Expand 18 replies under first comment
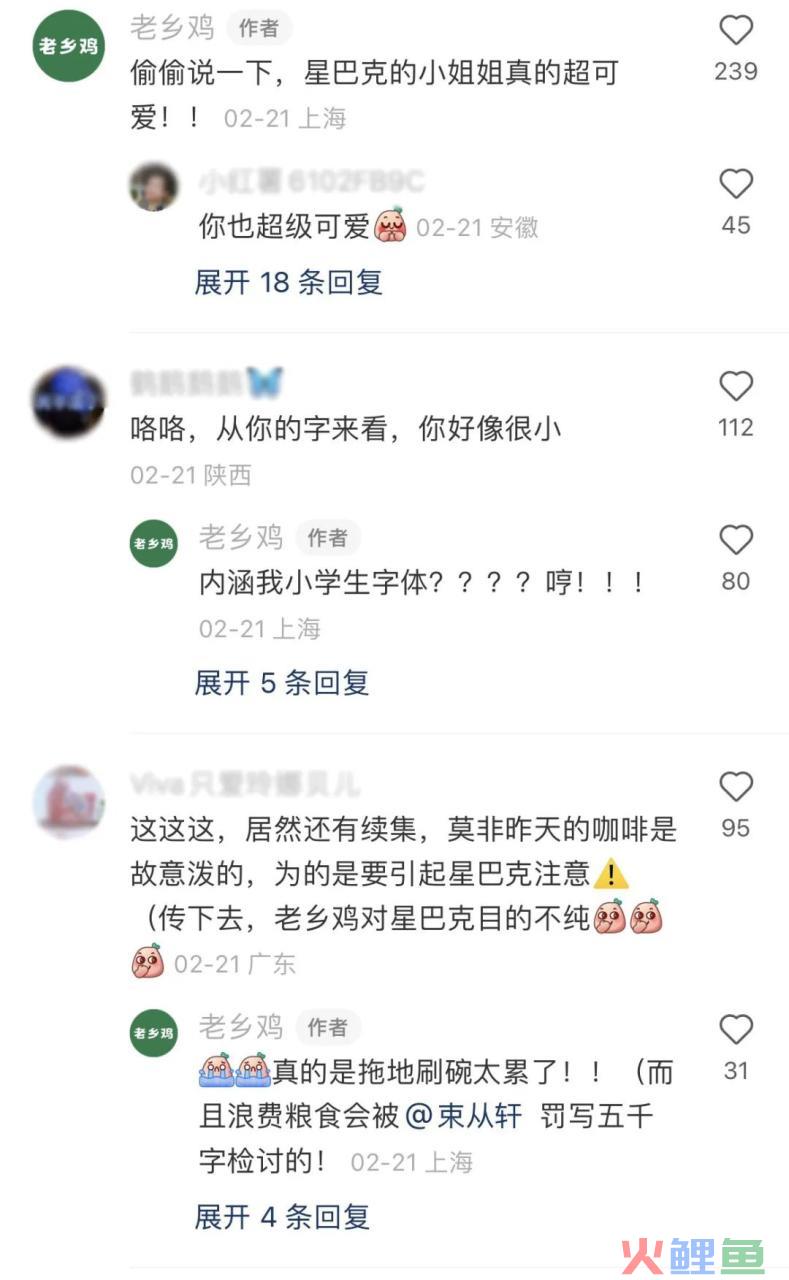Screen dimensions: 789x1280 [x=288, y=282]
